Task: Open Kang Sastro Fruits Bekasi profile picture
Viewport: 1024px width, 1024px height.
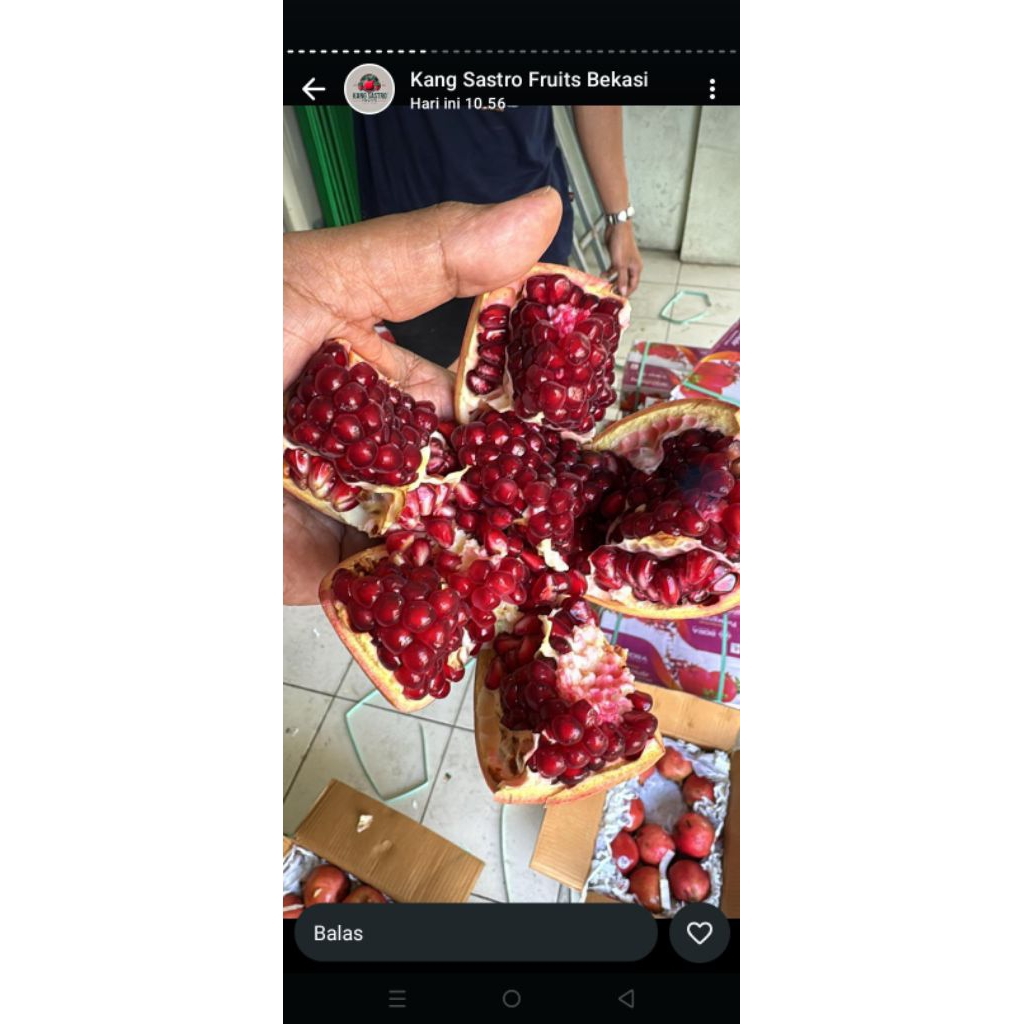Action: [x=369, y=89]
